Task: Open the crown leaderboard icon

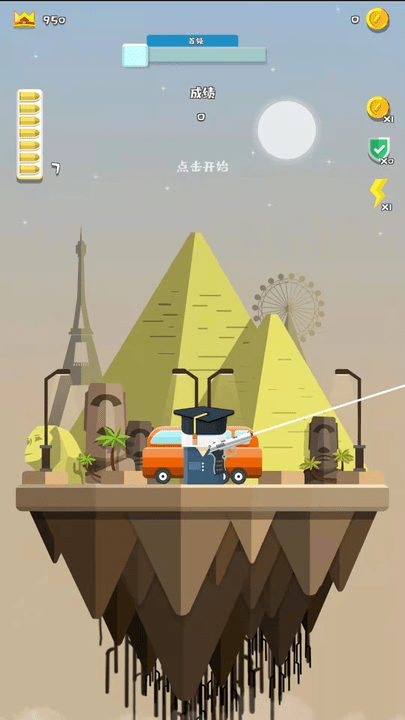Action: click(24, 19)
